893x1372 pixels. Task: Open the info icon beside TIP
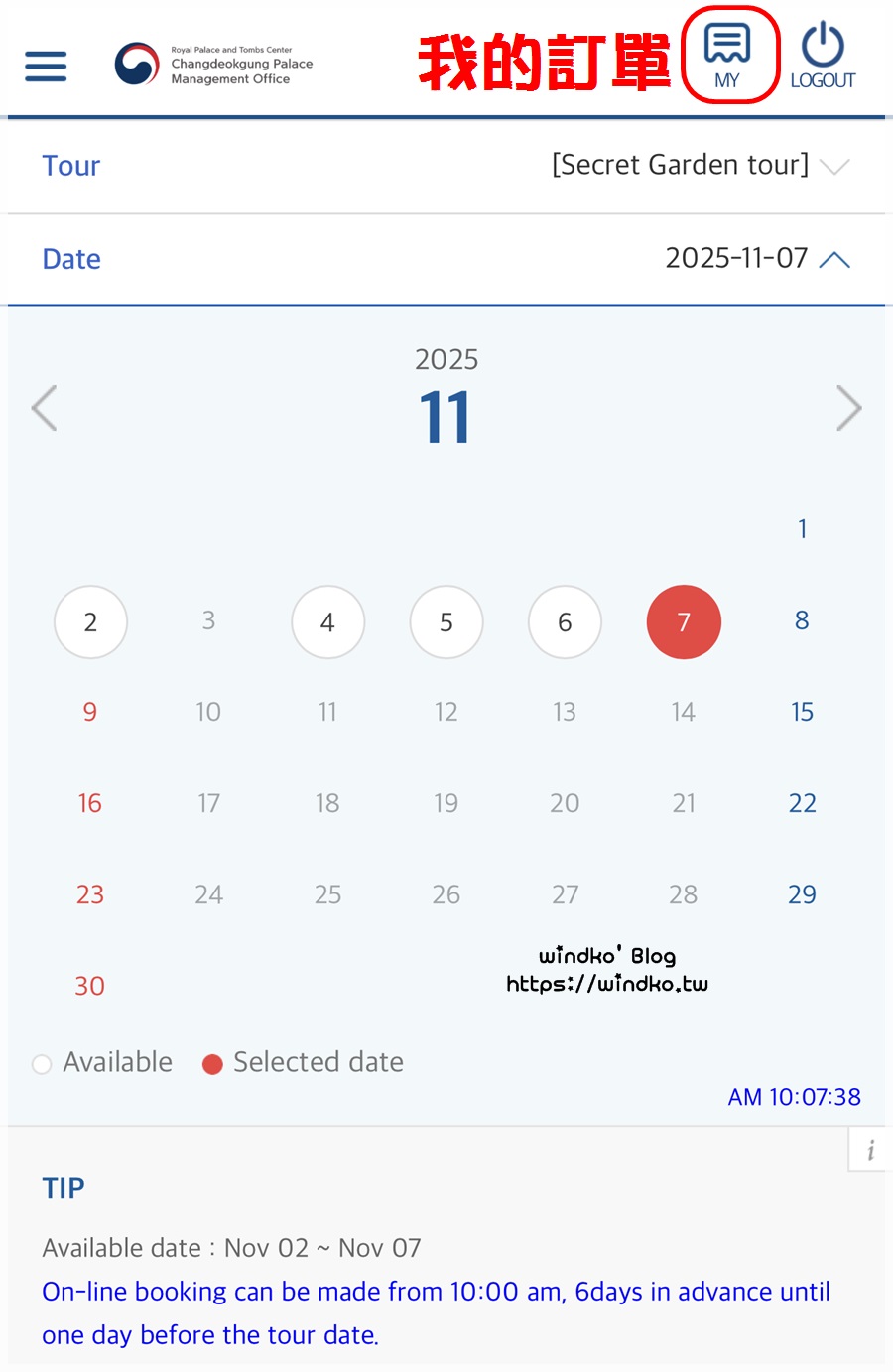click(x=870, y=1151)
